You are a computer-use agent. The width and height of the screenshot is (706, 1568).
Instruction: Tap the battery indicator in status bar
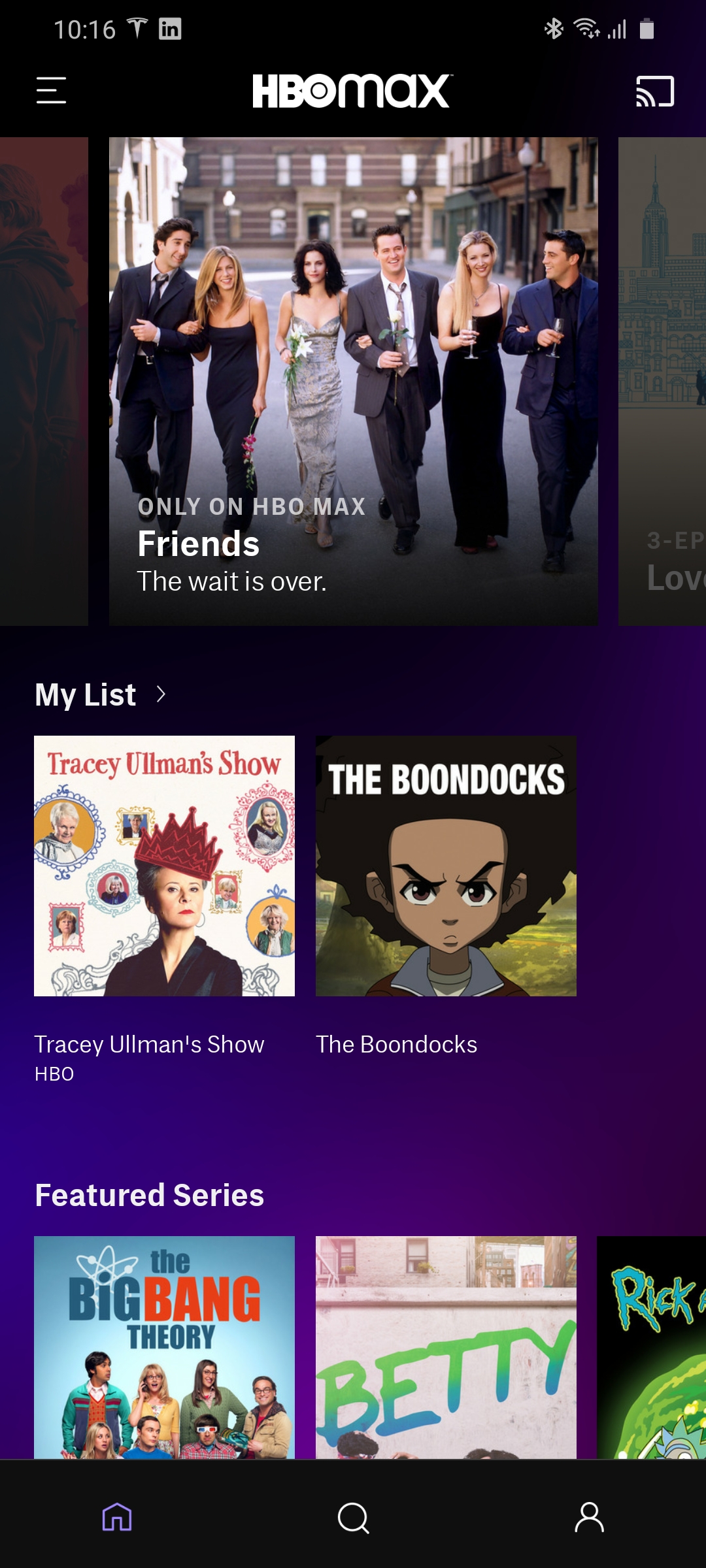click(648, 29)
